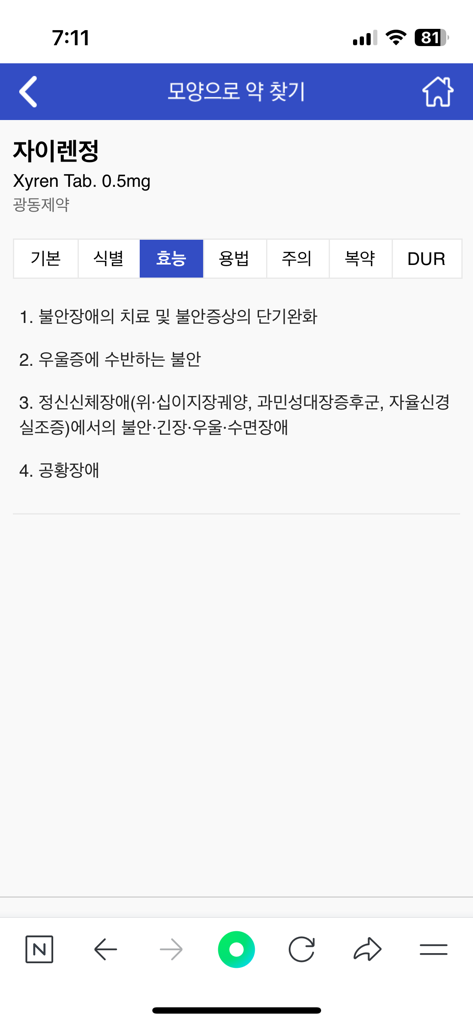Open the browser menu lines icon
This screenshot has width=473, height=1024.
coord(433,950)
